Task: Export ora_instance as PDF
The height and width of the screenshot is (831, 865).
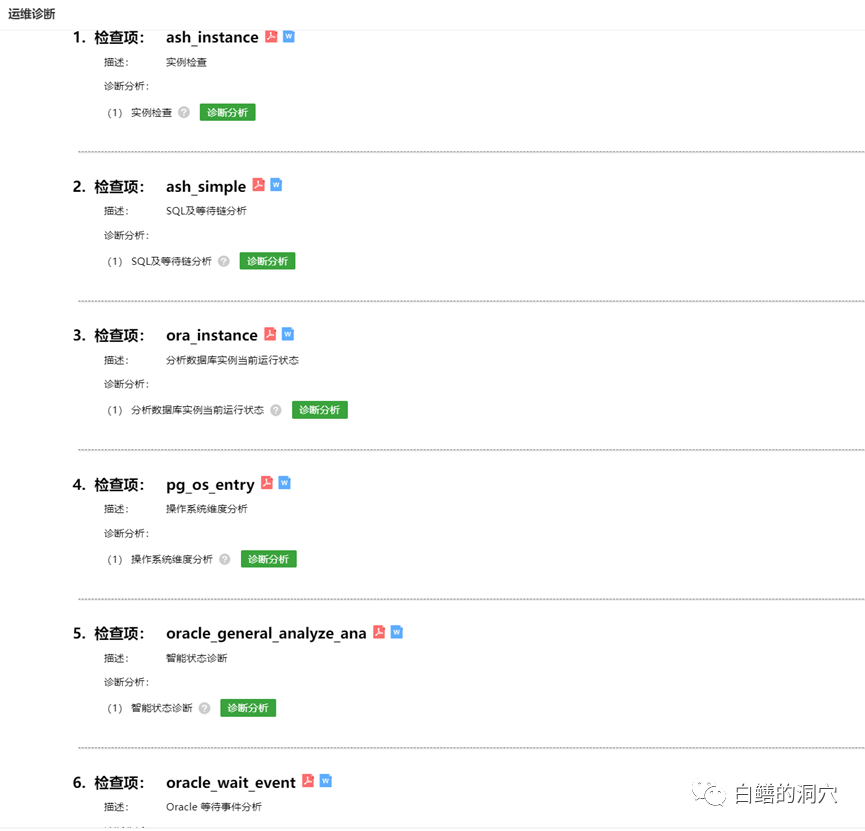Action: (270, 334)
